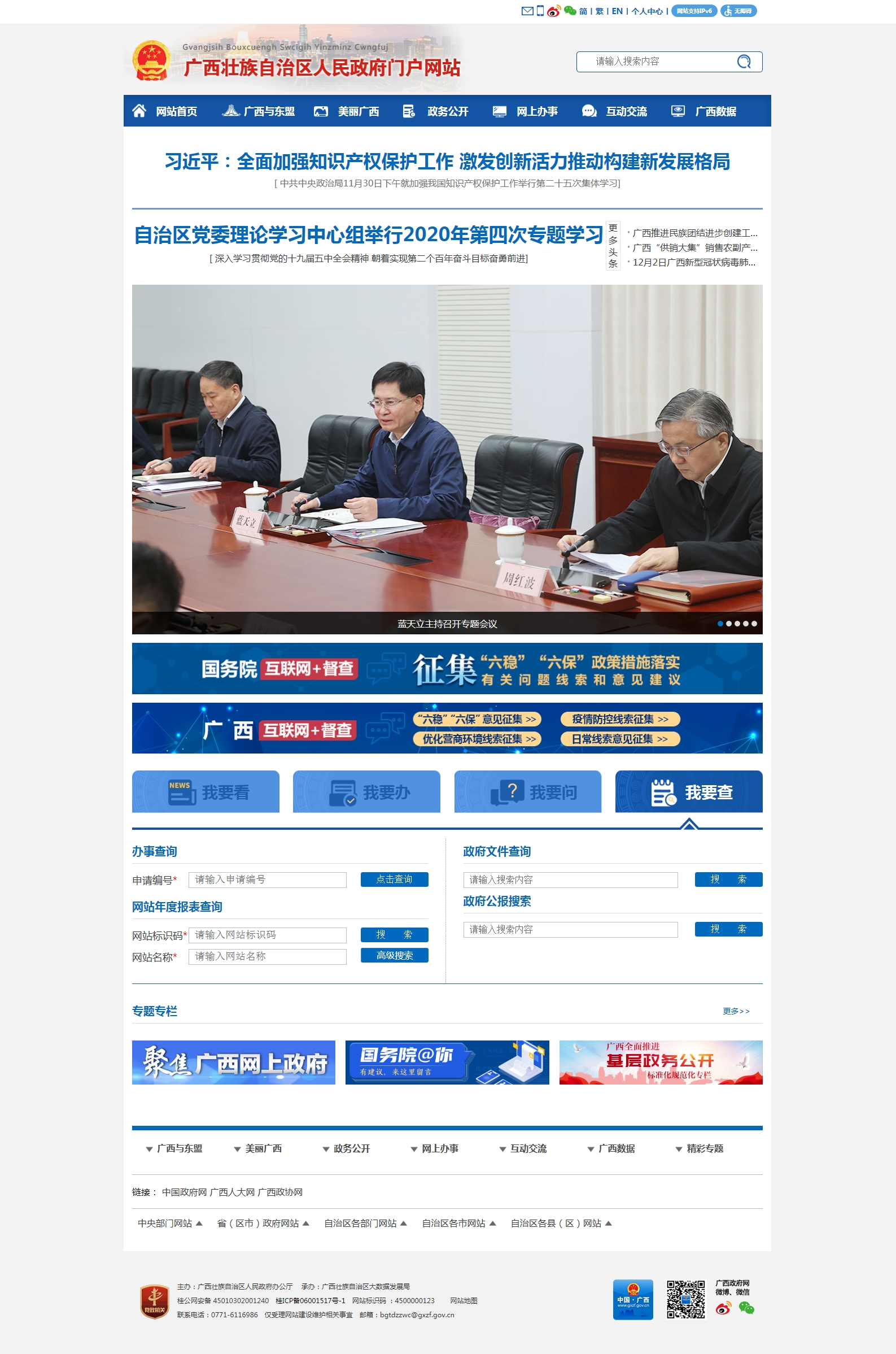Tap the top search content field
This screenshot has width=896, height=1354.
[657, 62]
